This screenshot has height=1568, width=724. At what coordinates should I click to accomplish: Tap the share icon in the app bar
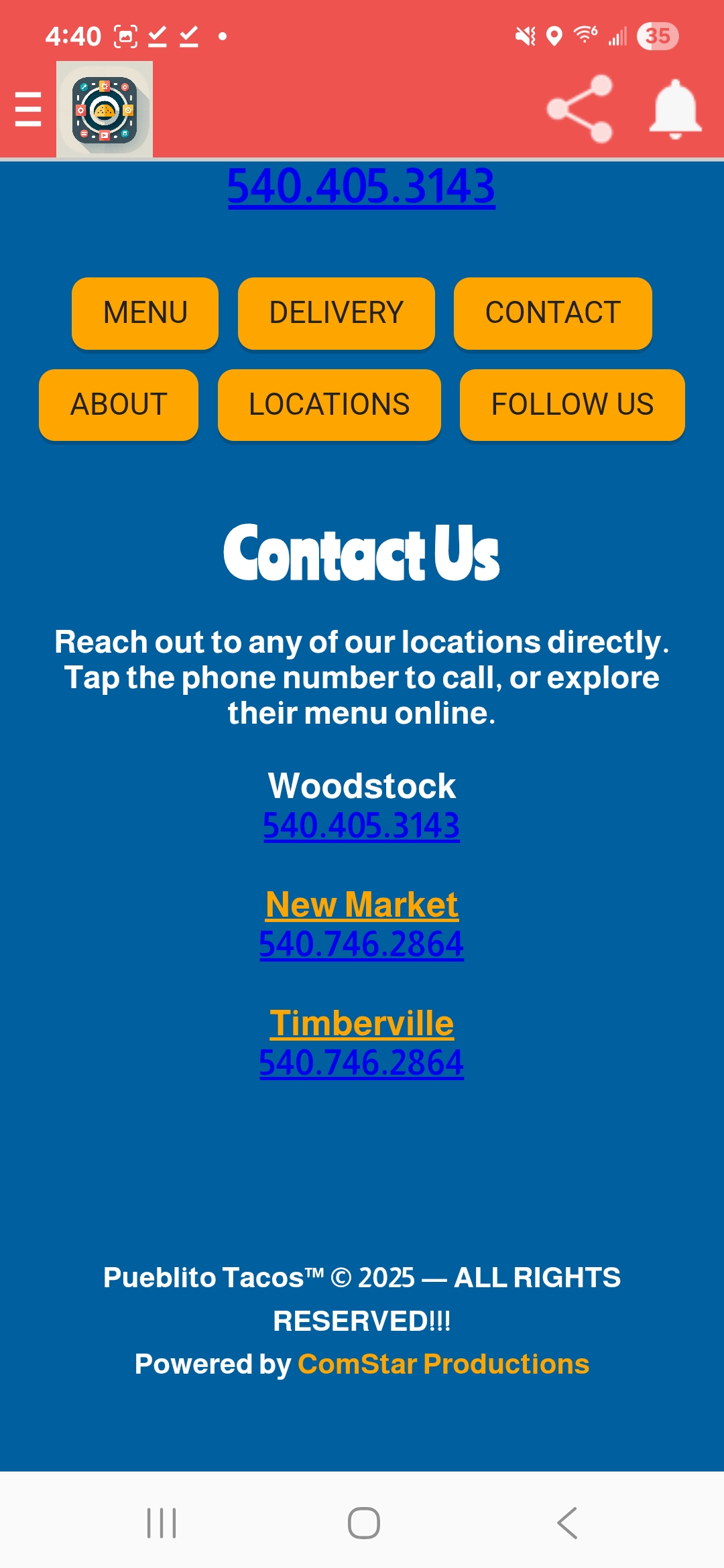(580, 109)
